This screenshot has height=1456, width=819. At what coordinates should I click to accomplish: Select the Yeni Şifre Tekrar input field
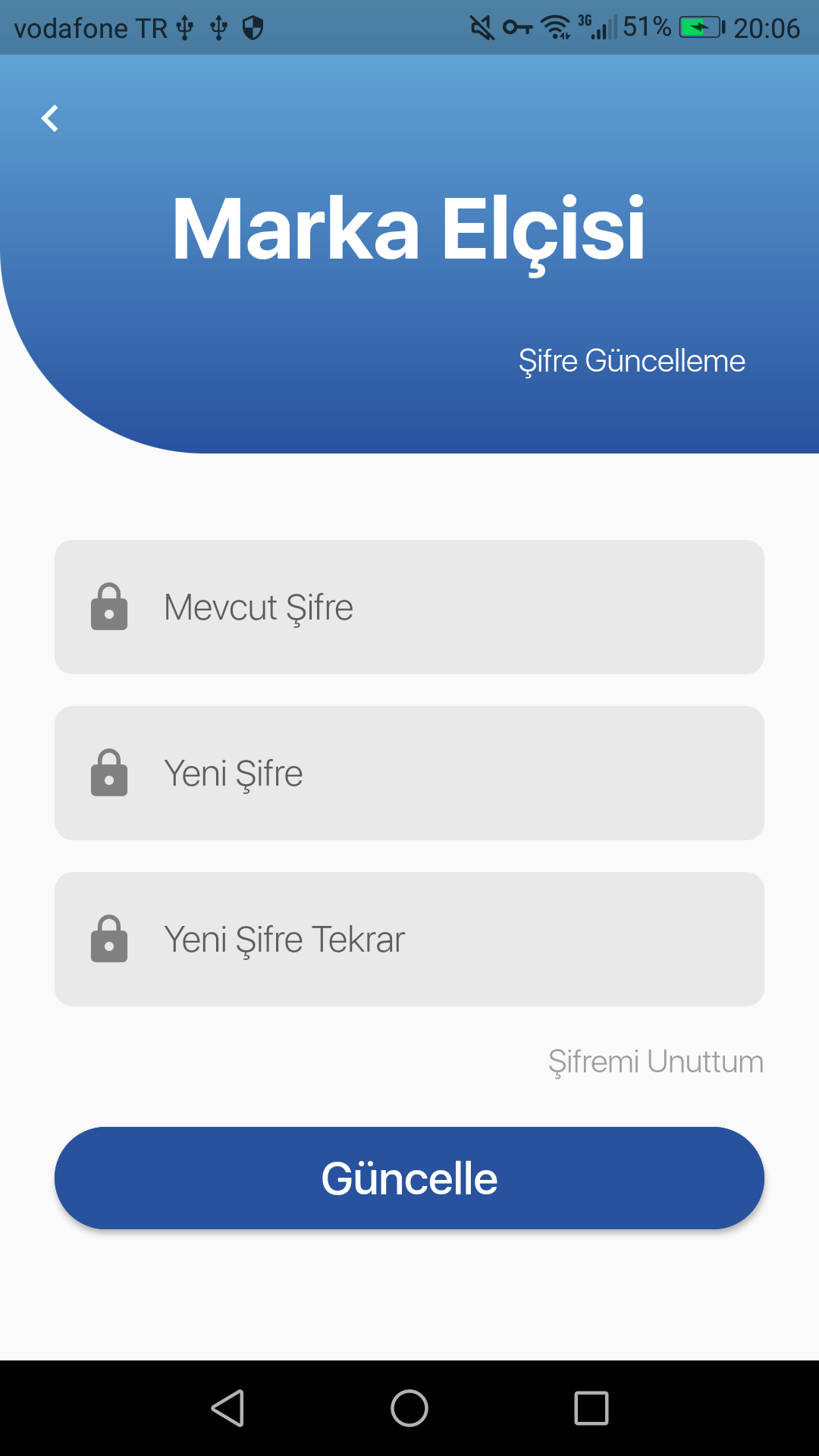coord(409,939)
